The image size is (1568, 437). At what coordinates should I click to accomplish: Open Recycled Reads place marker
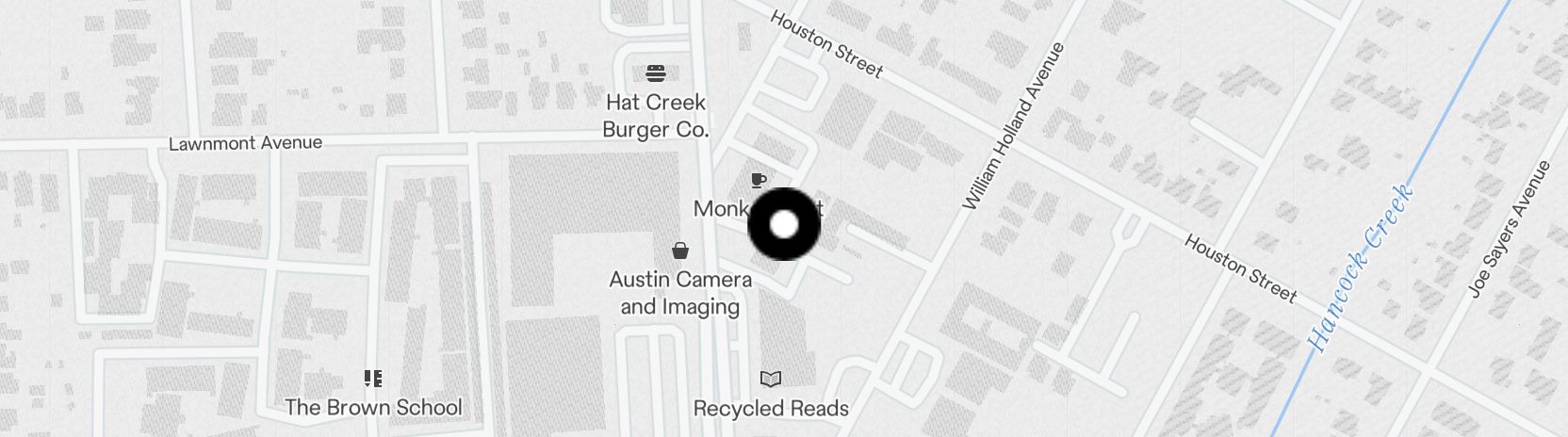coord(771,379)
